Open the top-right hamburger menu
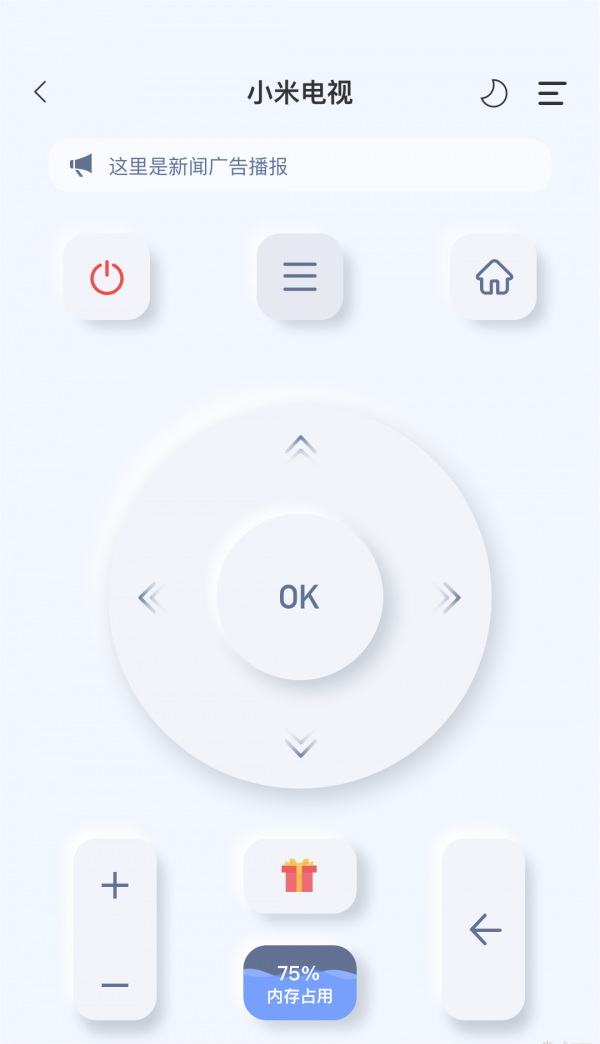 pyautogui.click(x=552, y=94)
